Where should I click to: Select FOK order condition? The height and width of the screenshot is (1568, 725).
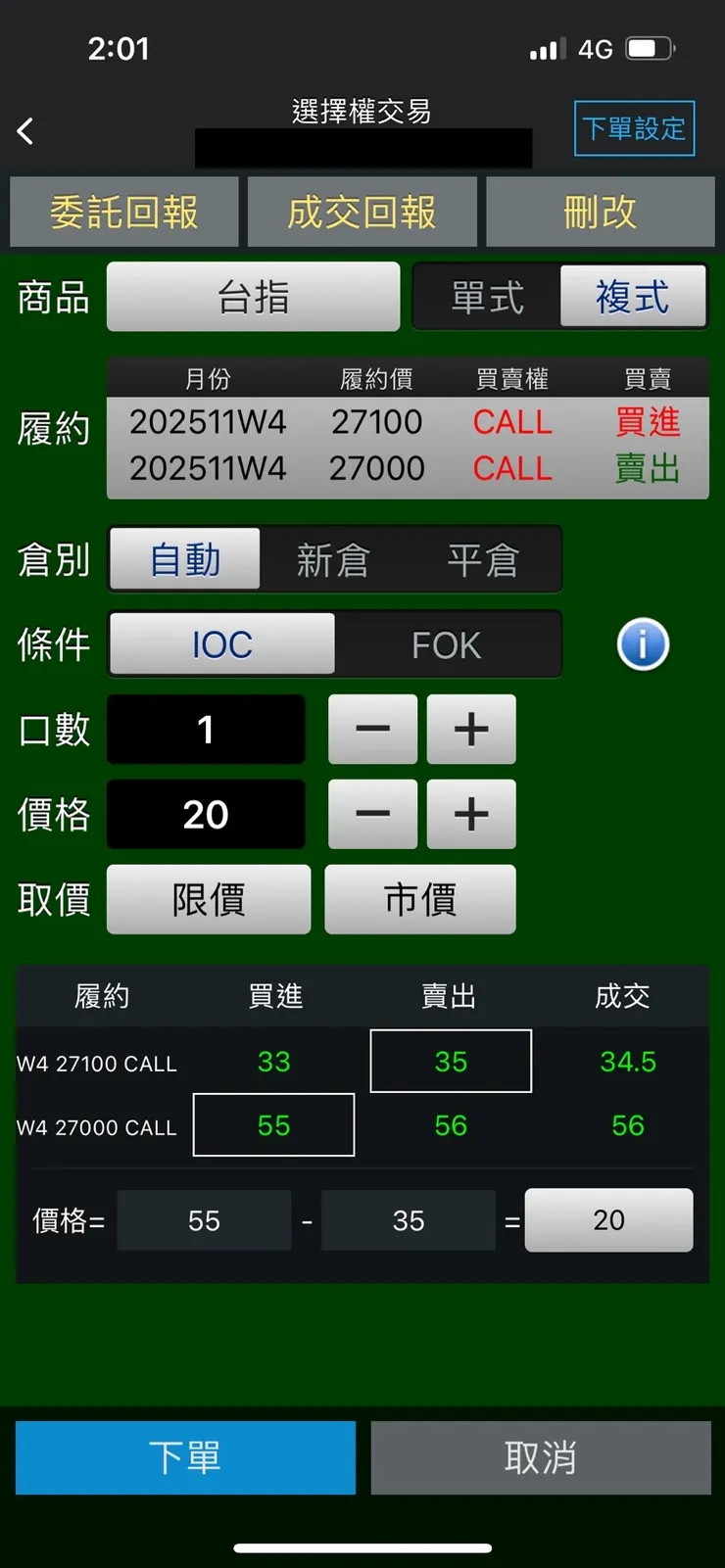pos(448,643)
